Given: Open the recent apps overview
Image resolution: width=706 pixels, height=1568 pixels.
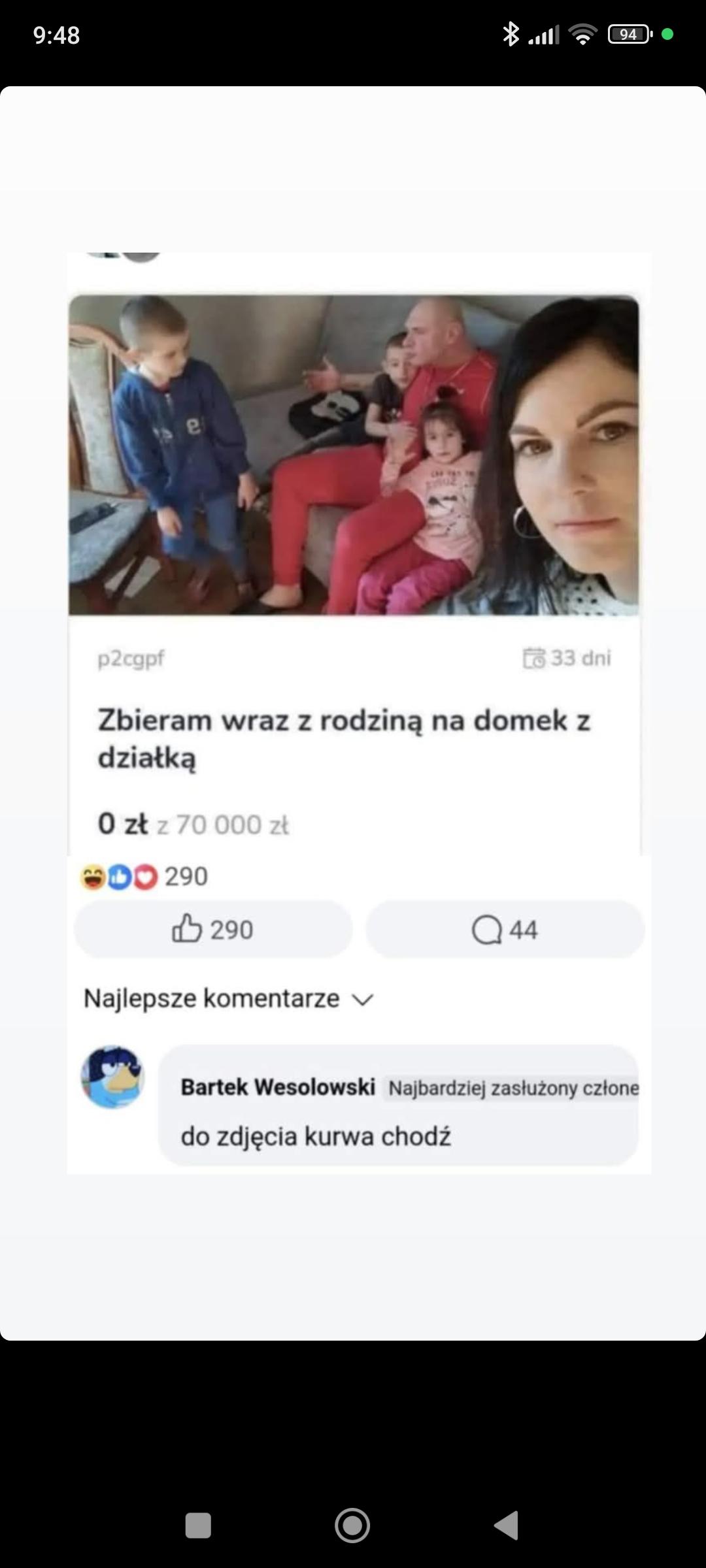Looking at the screenshot, I should coord(198,1526).
